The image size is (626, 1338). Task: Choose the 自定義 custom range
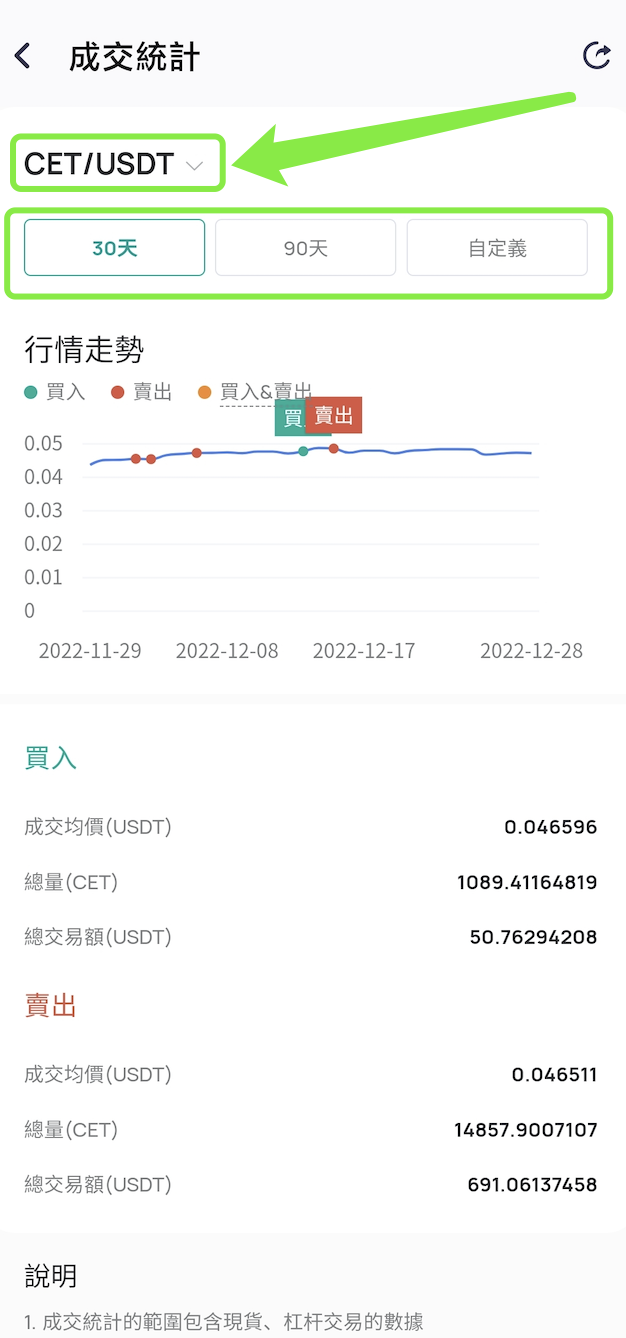pyautogui.click(x=497, y=248)
